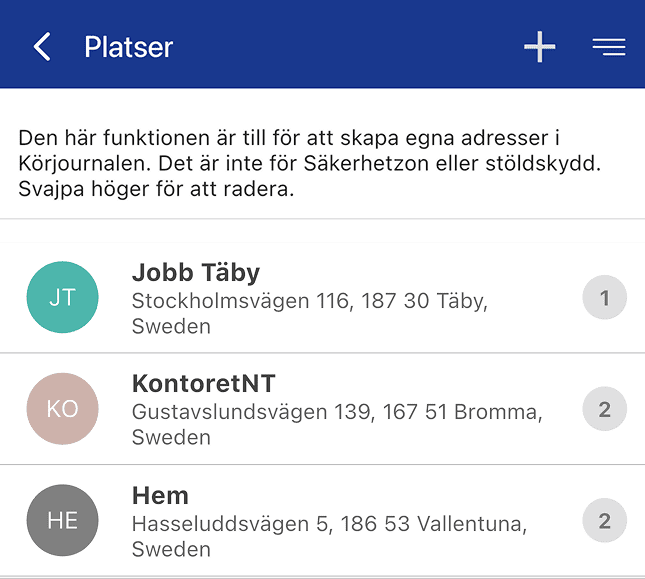Open the menu with three lines
This screenshot has height=579, width=645.
pyautogui.click(x=608, y=47)
